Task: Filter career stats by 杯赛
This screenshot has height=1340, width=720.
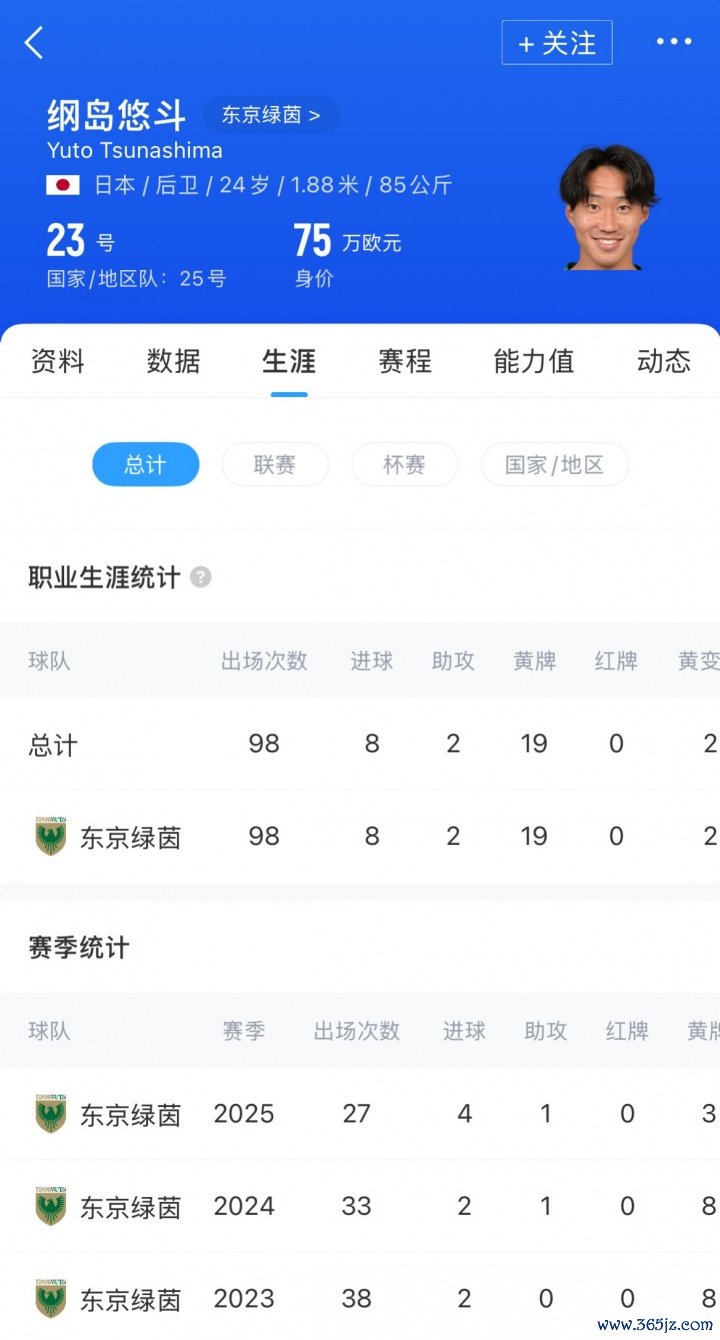Action: pos(404,465)
